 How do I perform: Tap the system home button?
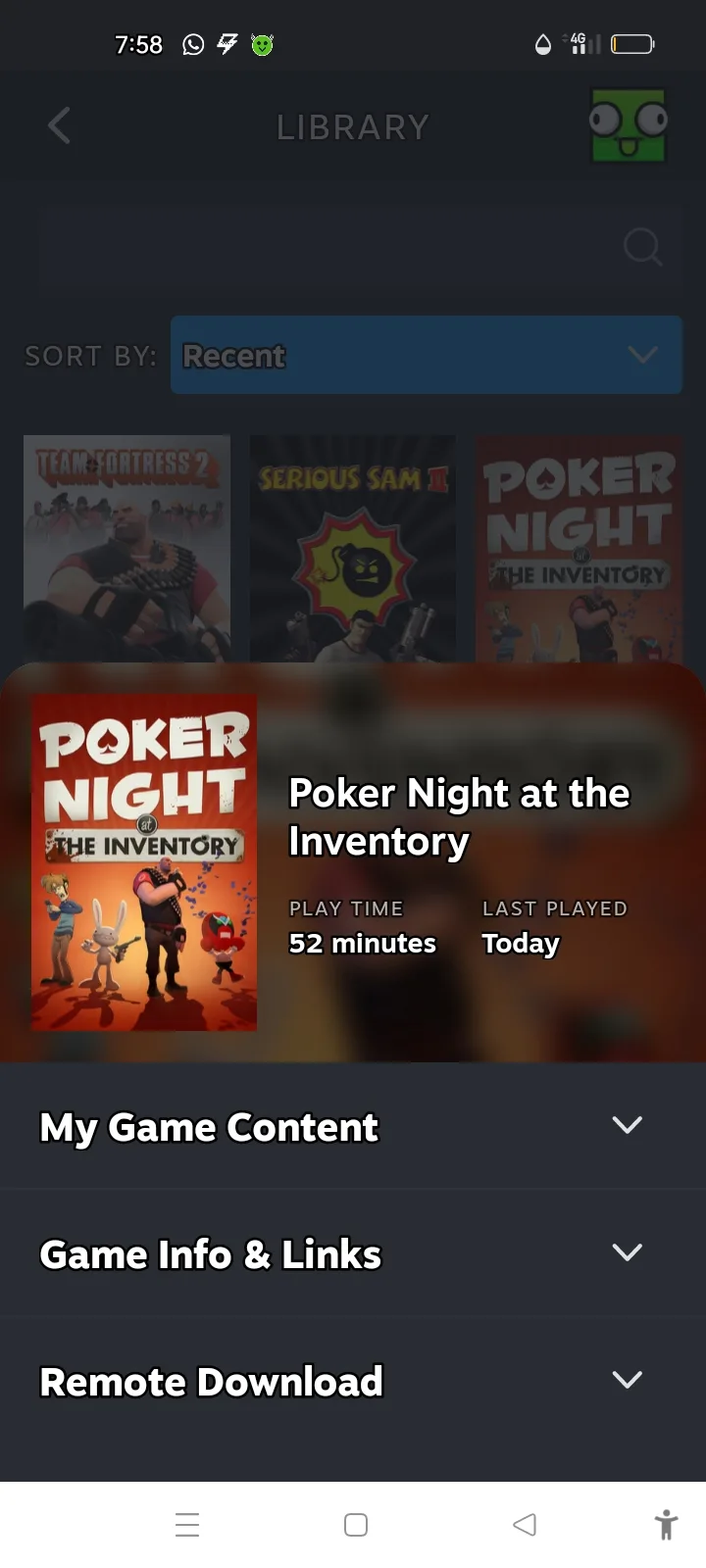coord(356,1525)
